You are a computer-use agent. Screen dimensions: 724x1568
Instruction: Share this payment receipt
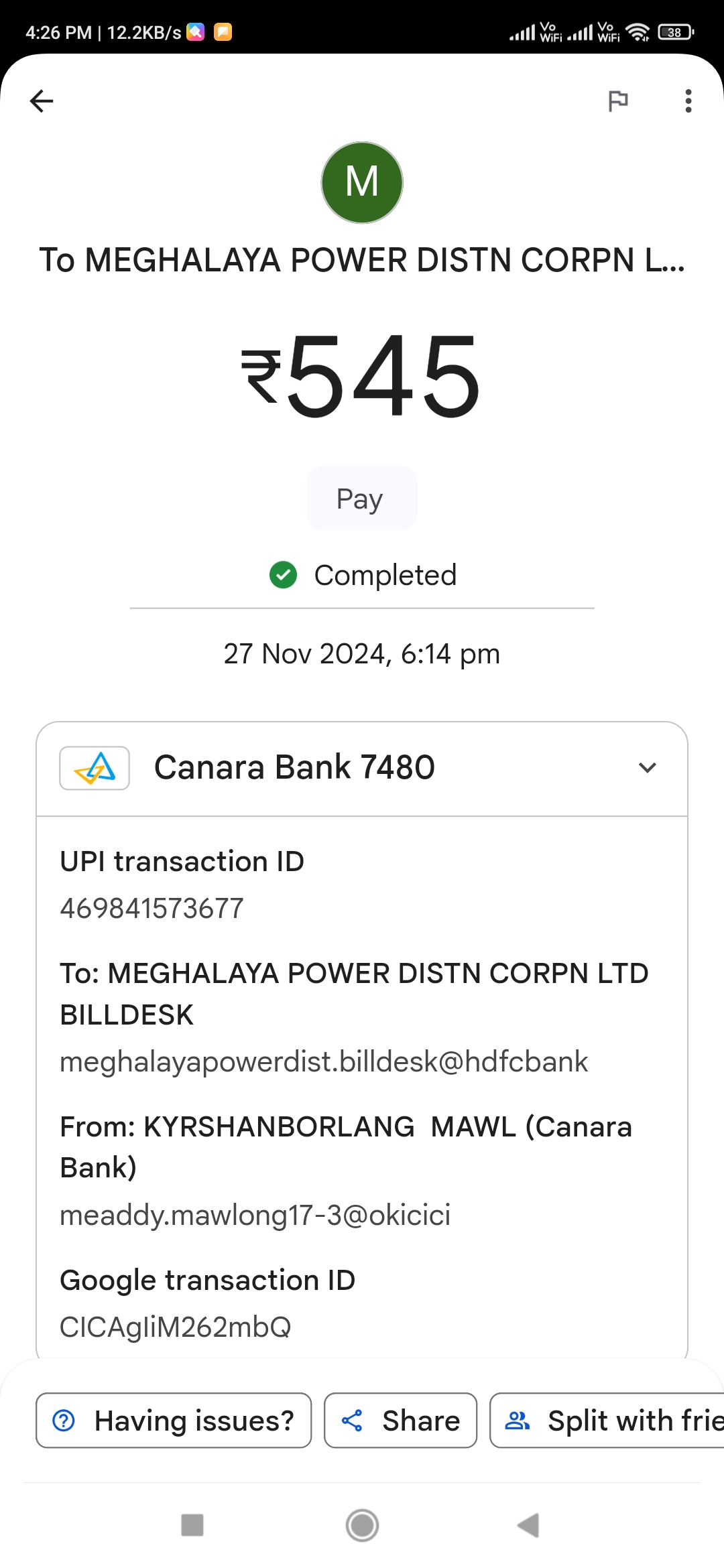pyautogui.click(x=400, y=1420)
